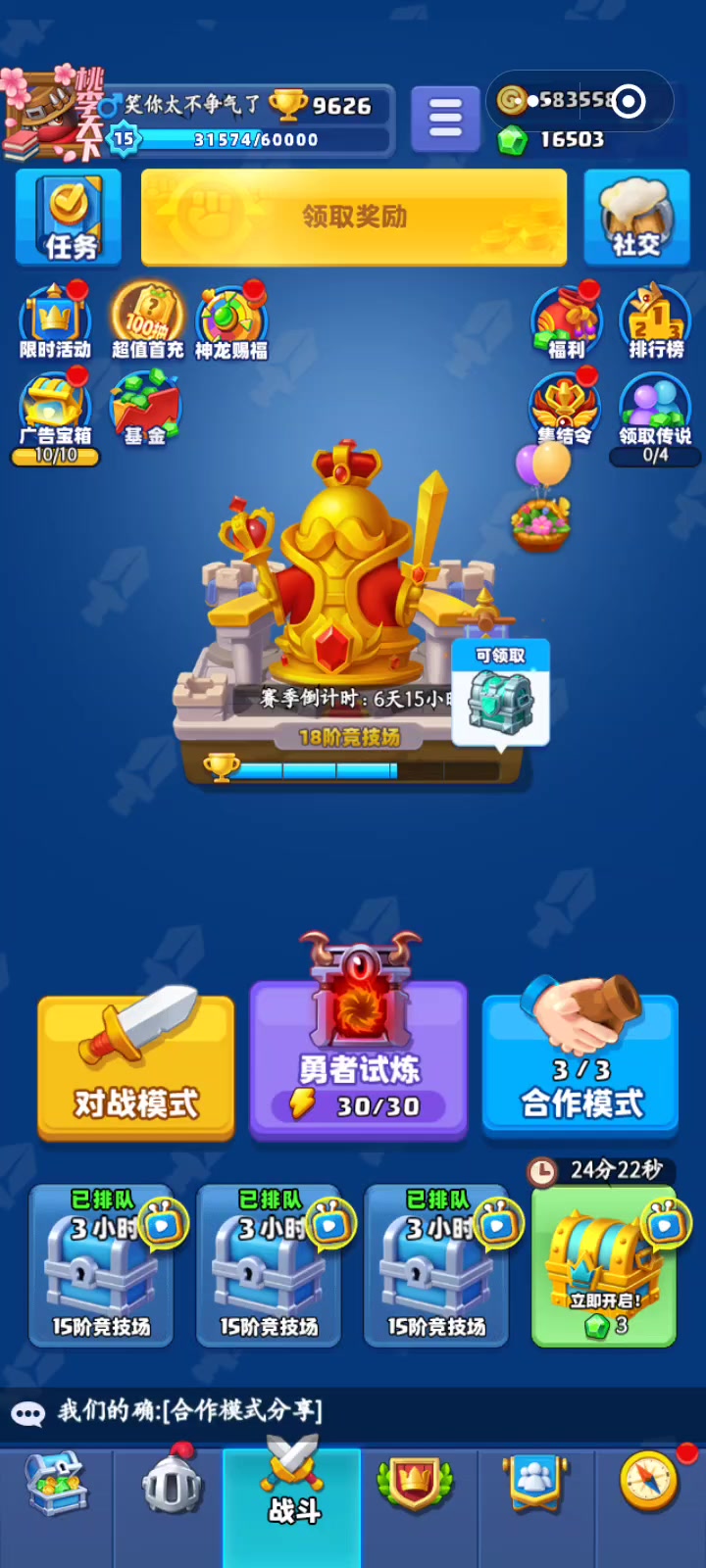This screenshot has height=1568, width=706.
Task: Open 限时活动 limited-time events
Action: click(55, 321)
